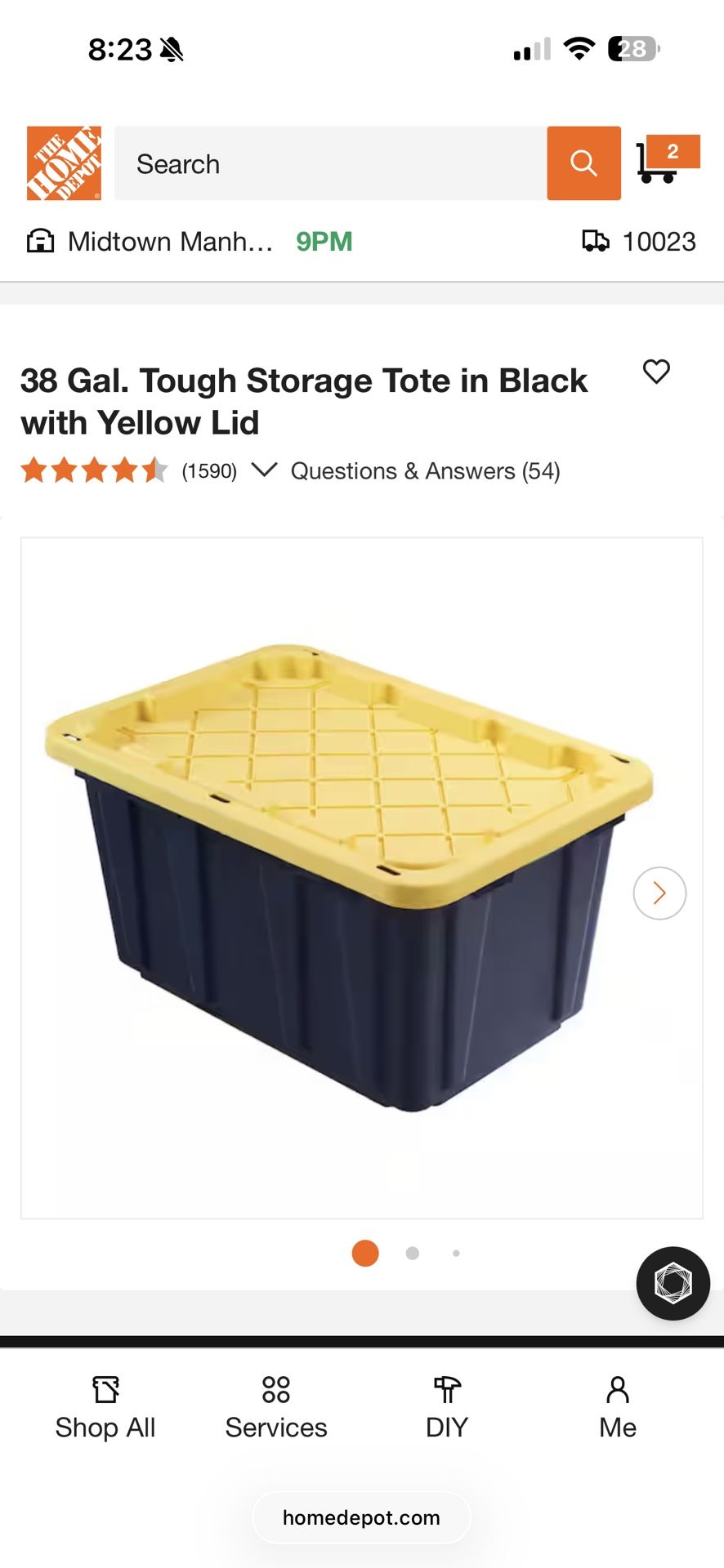This screenshot has height=1568, width=724.
Task: Toggle the wishlist heart for this tote
Action: 658,373
